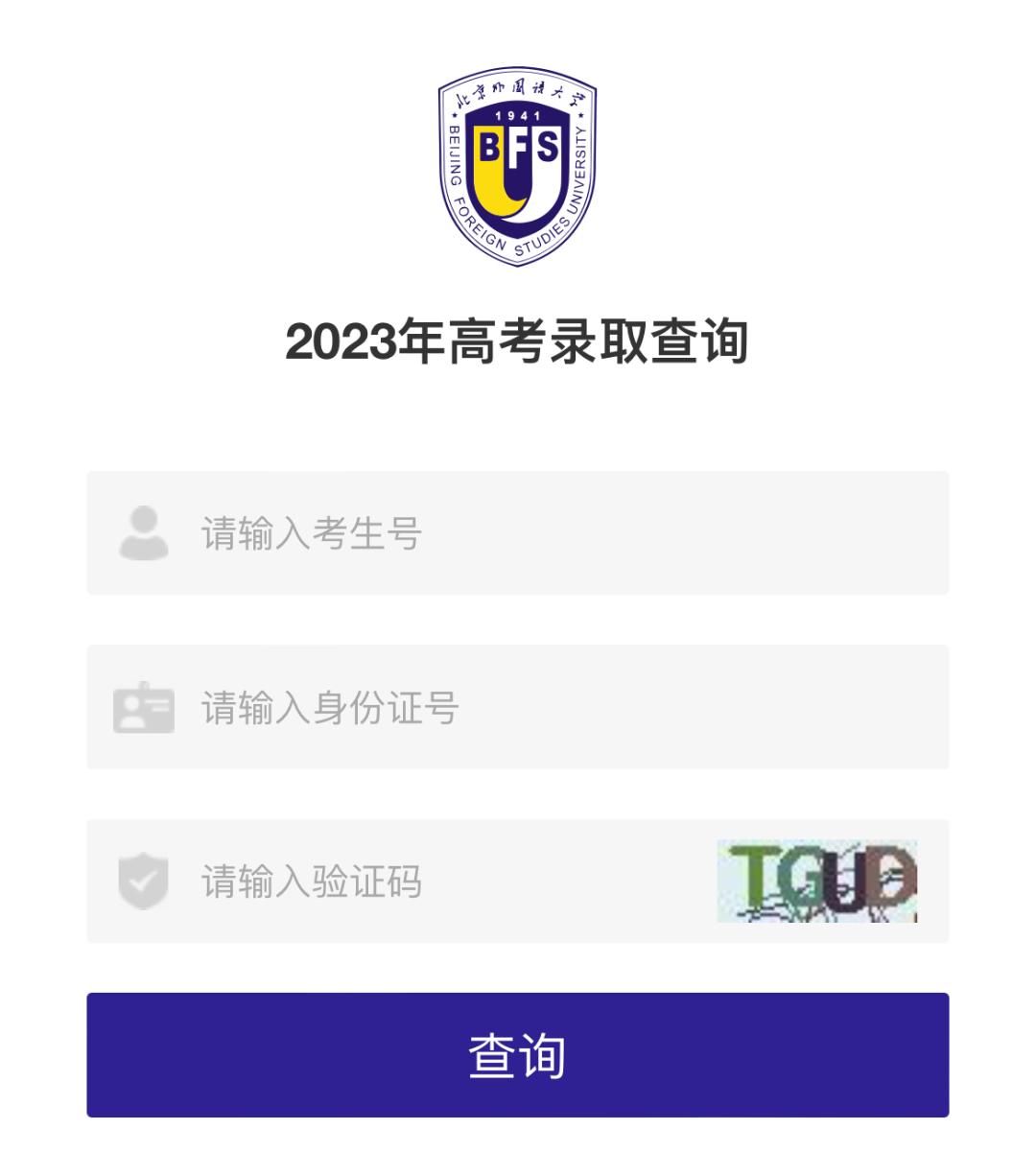Click the captcha image showing TGUD to refresh
The height and width of the screenshot is (1176, 1036).
pyautogui.click(x=816, y=882)
